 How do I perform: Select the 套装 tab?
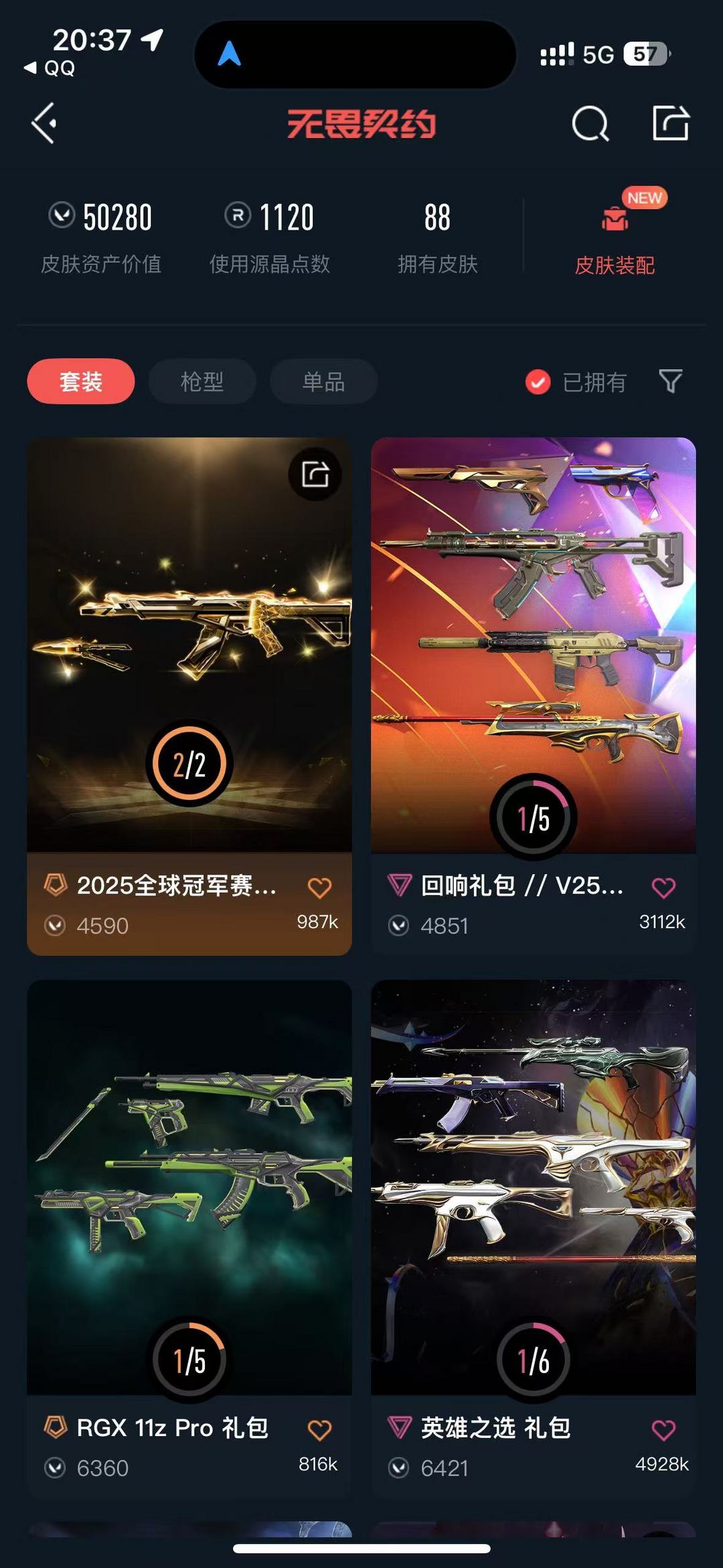point(80,382)
